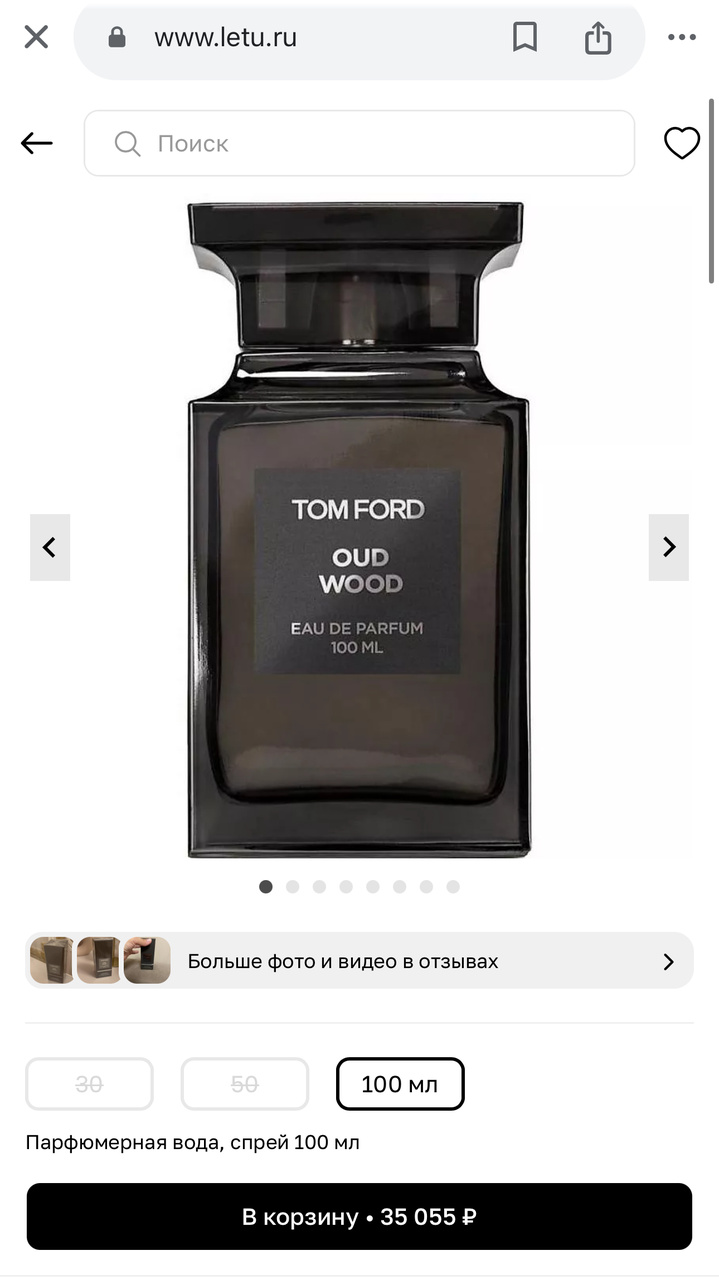Add to cart with В корзину

pos(359,1217)
